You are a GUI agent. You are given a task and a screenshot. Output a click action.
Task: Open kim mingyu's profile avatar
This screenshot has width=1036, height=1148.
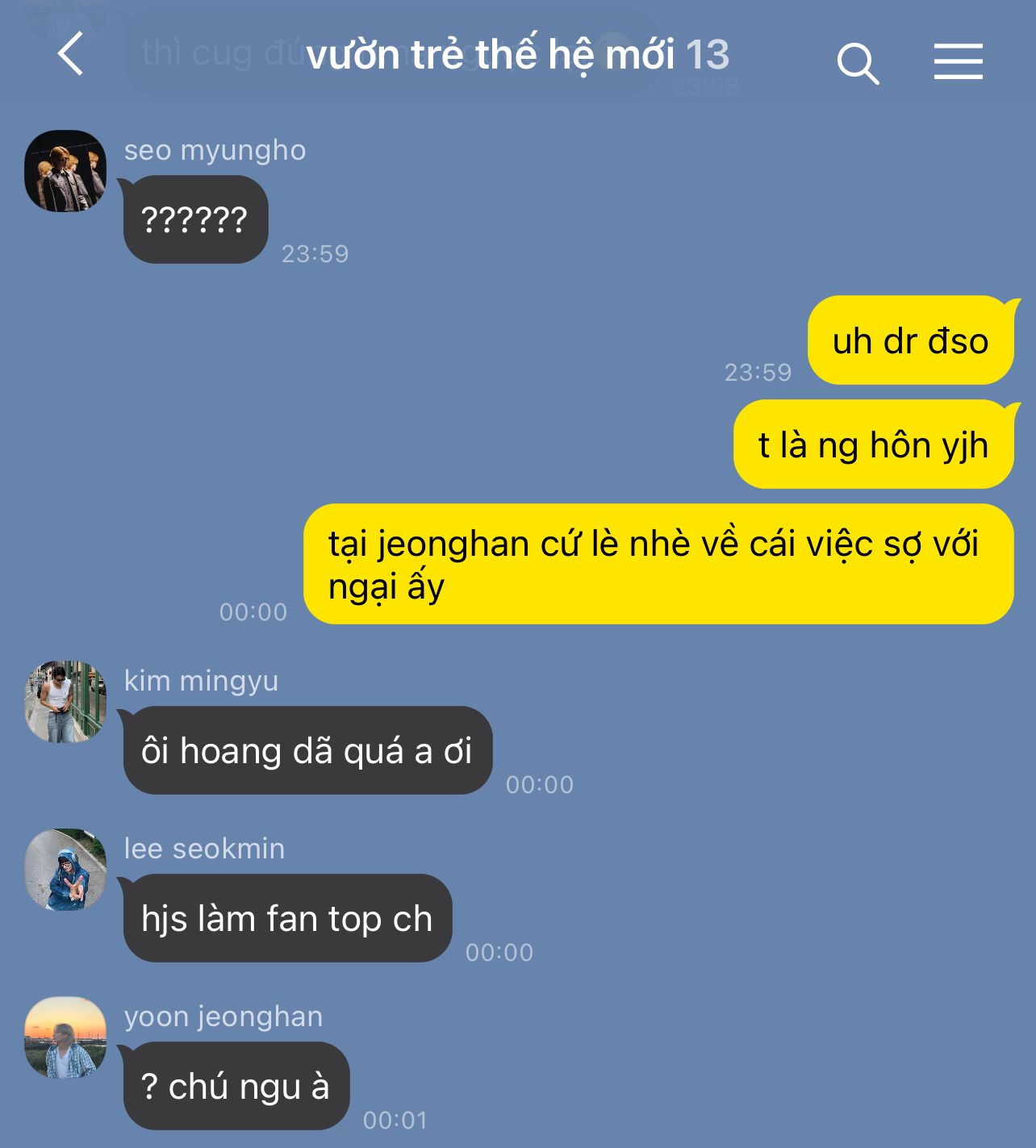point(65,701)
